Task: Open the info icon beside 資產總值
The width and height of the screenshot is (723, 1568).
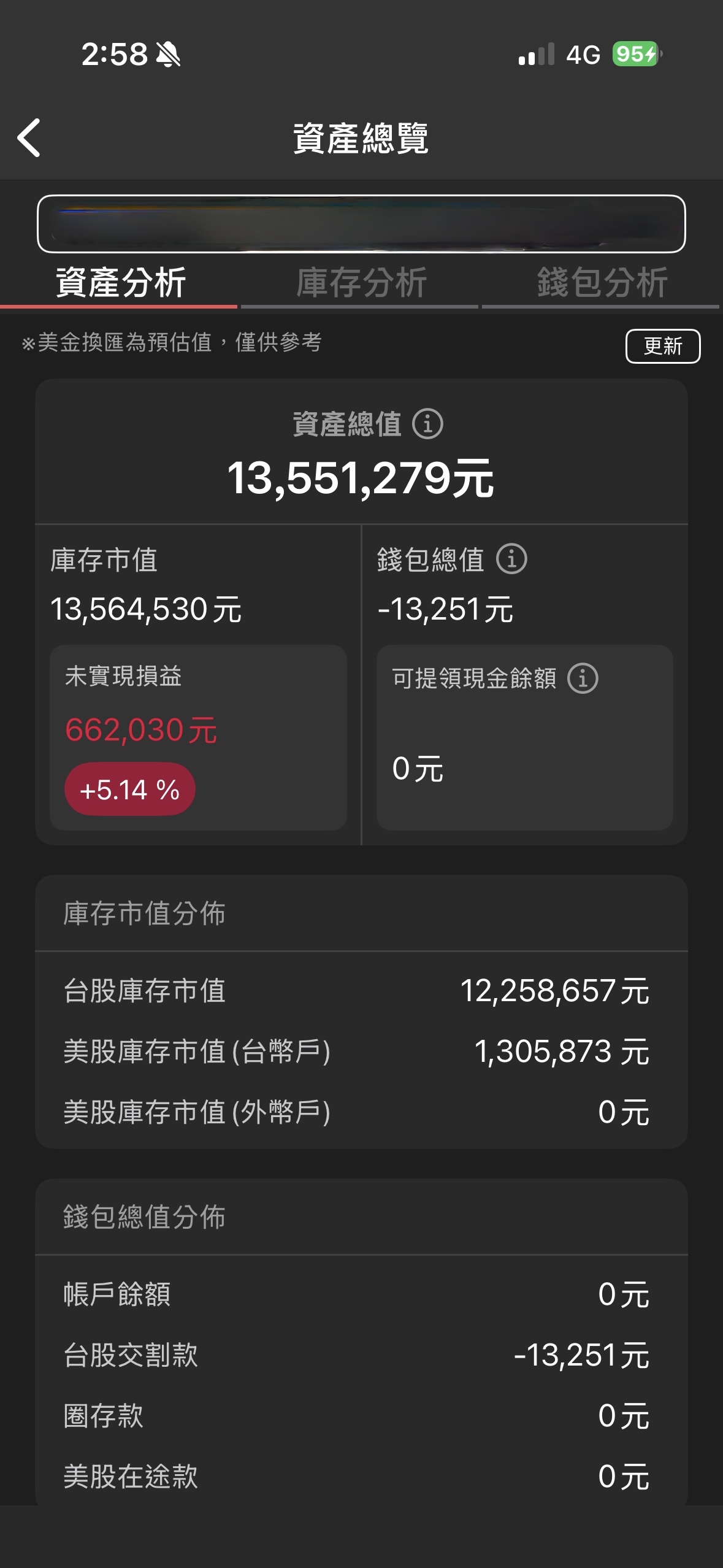Action: [427, 424]
